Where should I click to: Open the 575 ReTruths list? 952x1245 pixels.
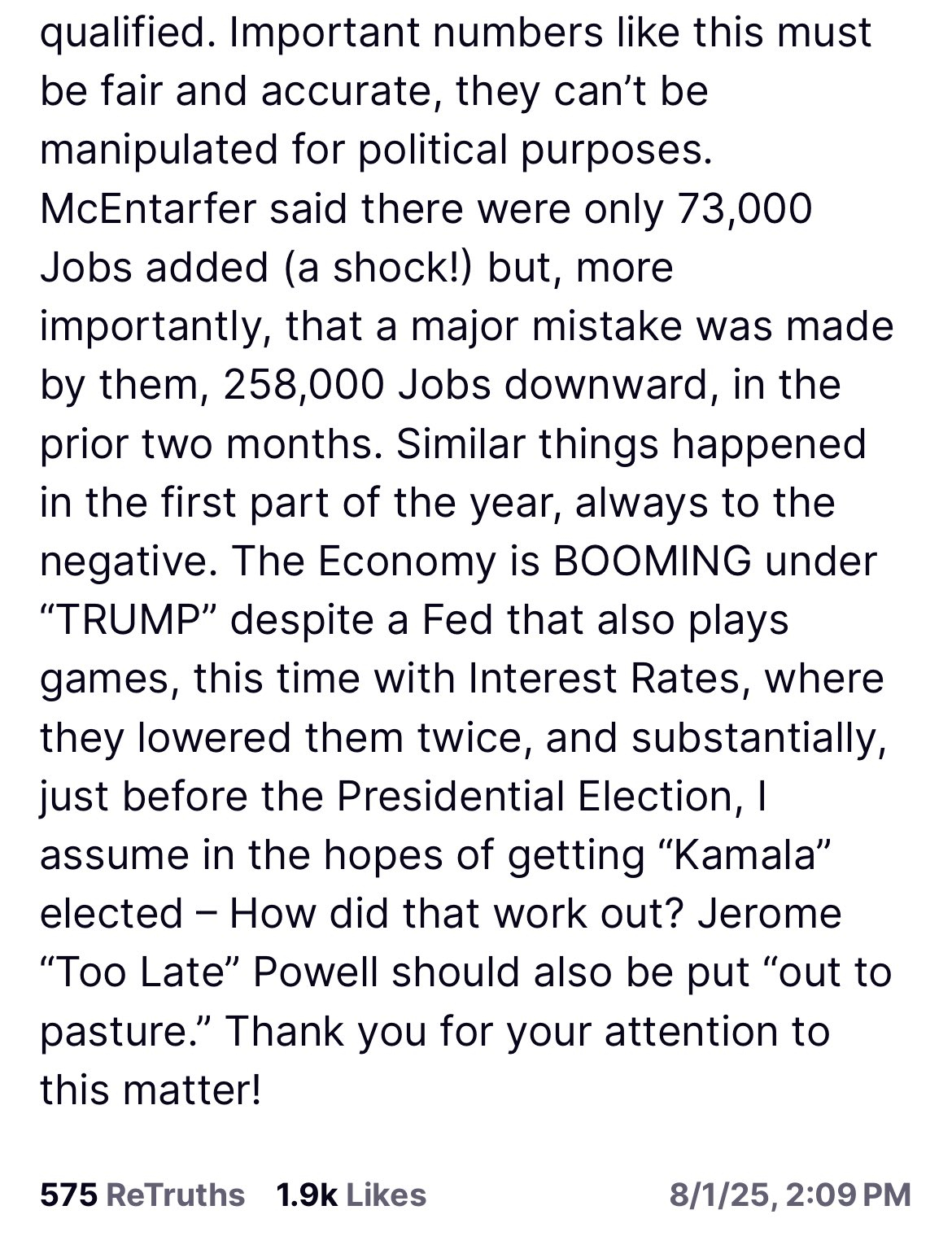click(x=142, y=1195)
